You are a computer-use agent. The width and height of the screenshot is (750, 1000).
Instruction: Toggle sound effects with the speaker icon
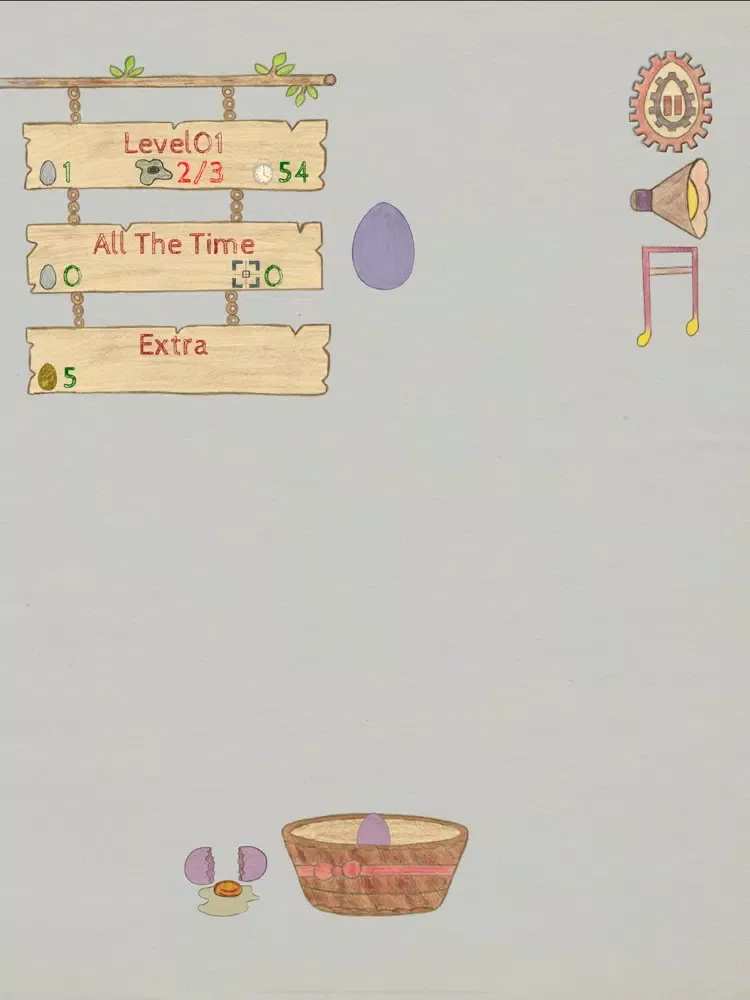(x=671, y=198)
